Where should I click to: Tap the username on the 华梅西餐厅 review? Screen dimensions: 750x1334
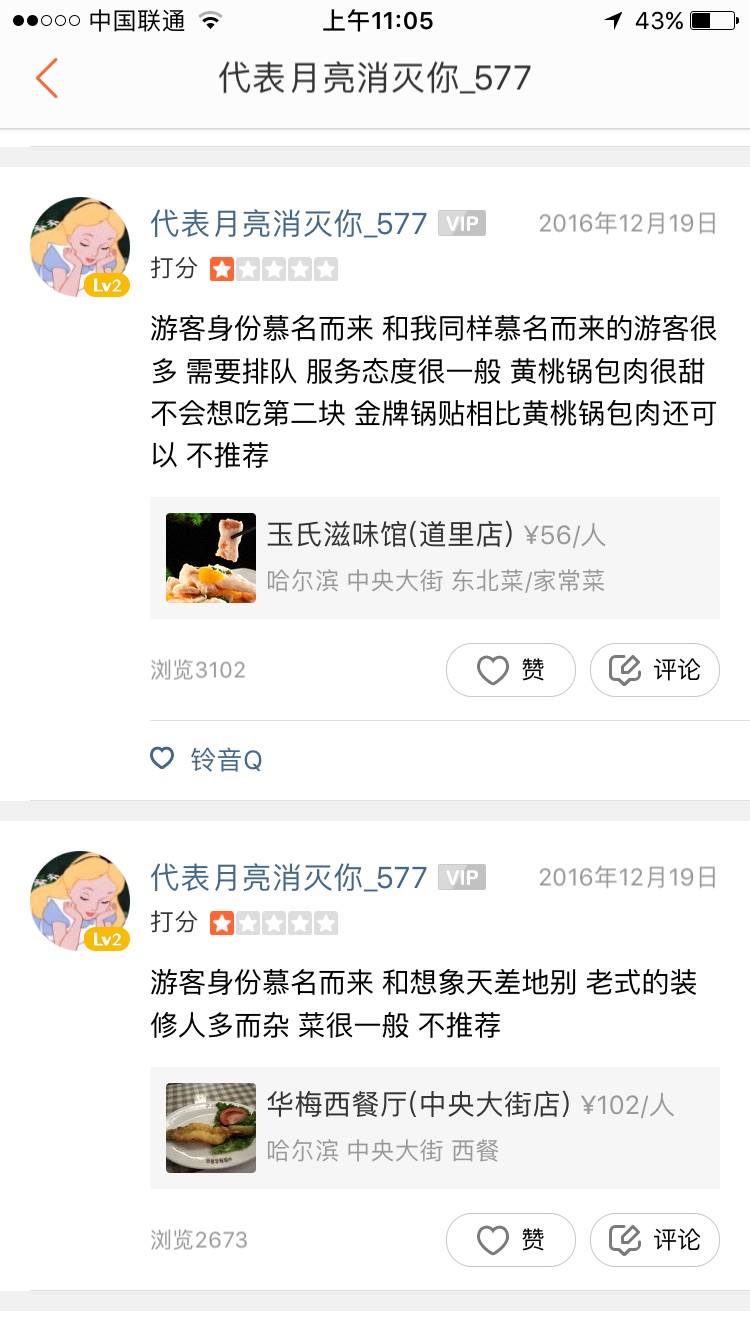[x=289, y=878]
